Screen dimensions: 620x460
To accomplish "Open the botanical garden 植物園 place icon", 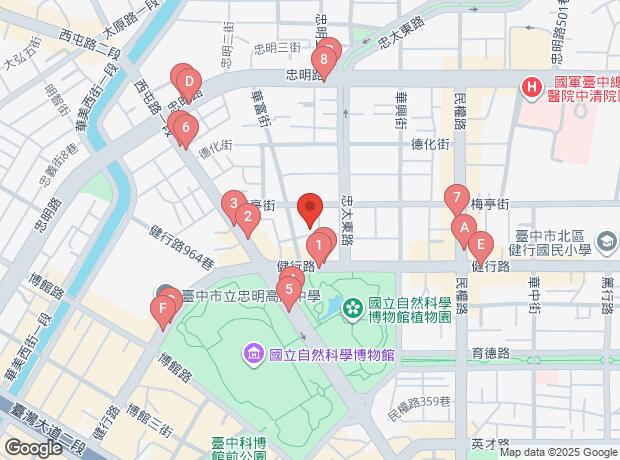I will click(353, 308).
